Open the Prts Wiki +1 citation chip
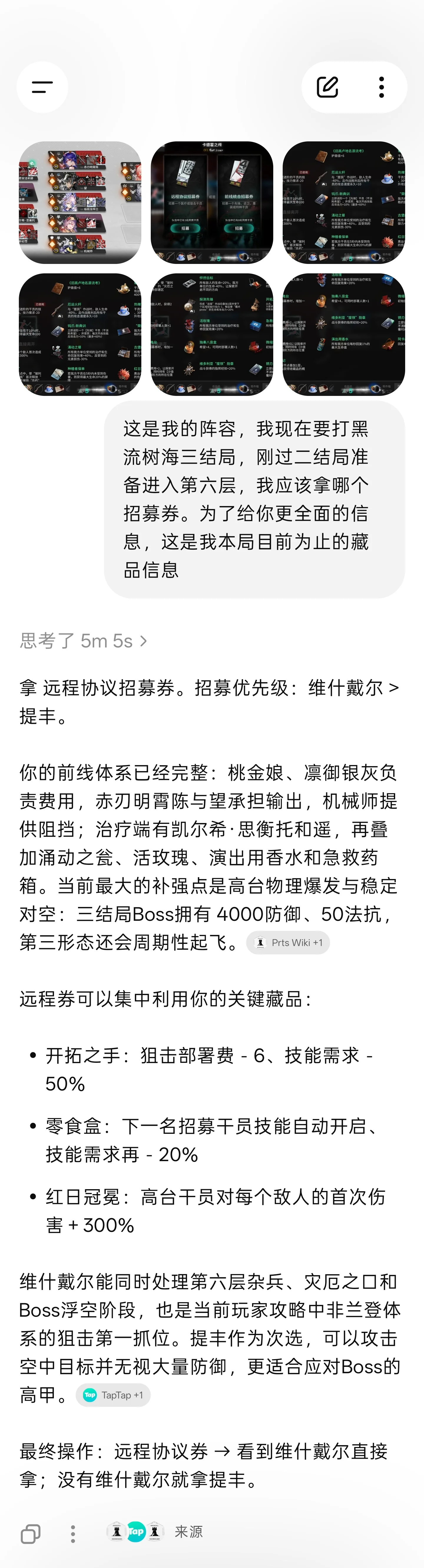The height and width of the screenshot is (1568, 424). 288,942
